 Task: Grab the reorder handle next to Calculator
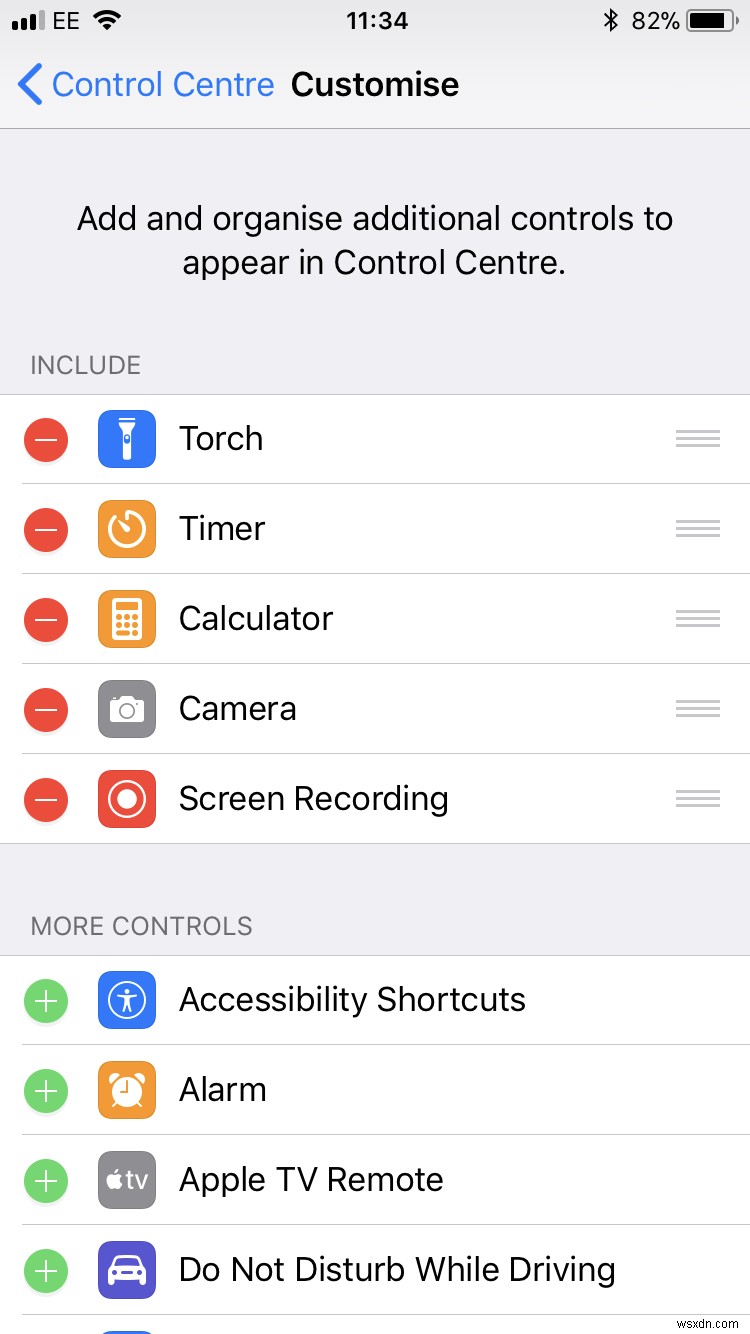697,618
